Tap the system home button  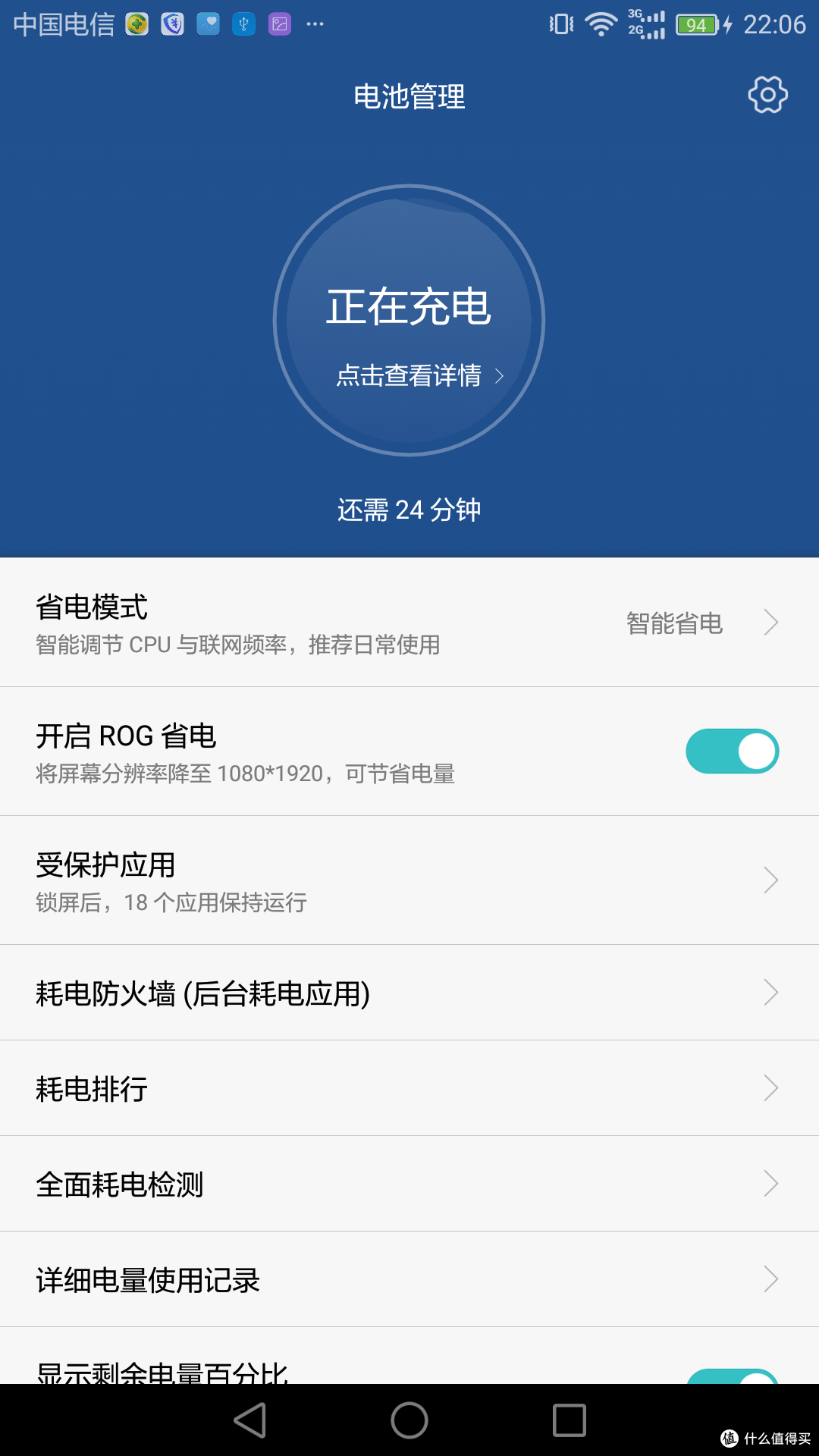(409, 1420)
